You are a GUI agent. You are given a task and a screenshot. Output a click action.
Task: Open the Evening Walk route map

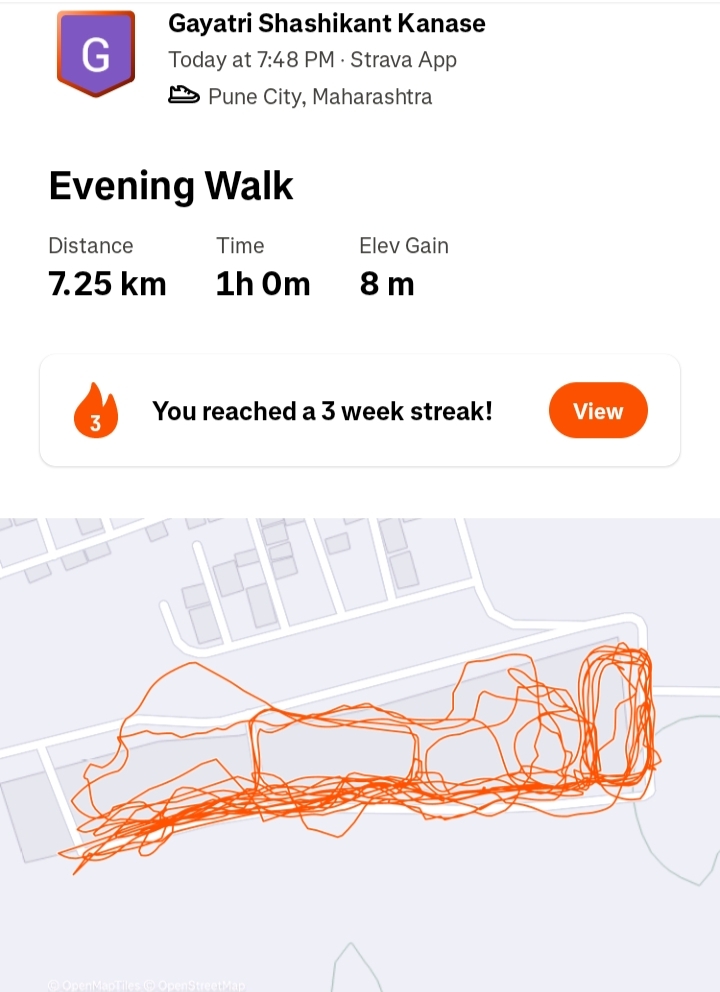pyautogui.click(x=360, y=750)
